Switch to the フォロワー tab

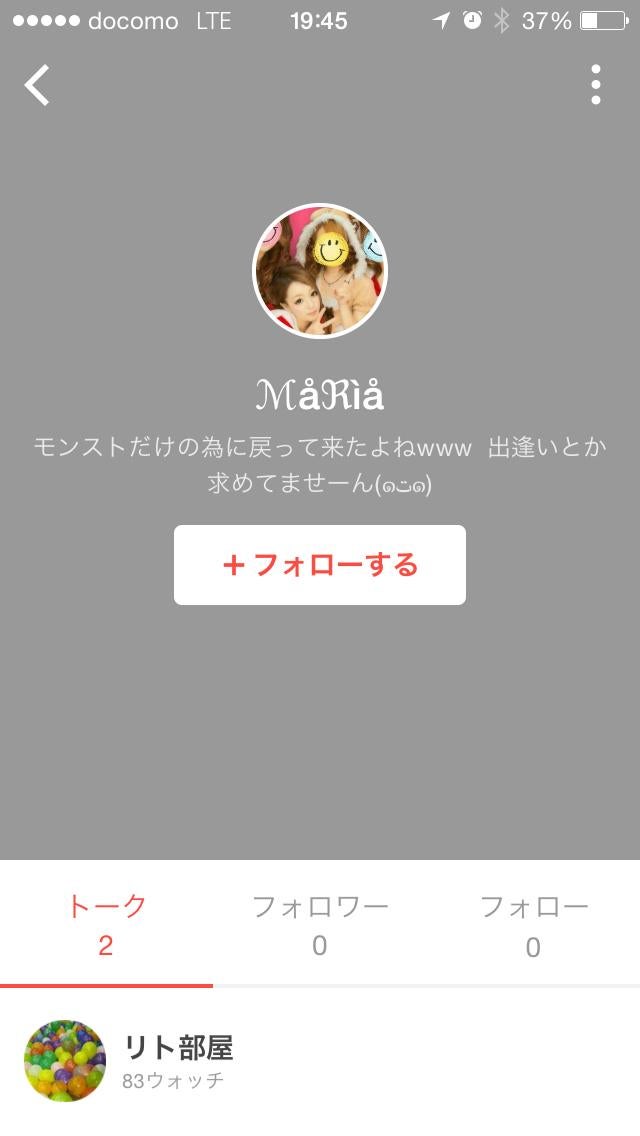320,925
